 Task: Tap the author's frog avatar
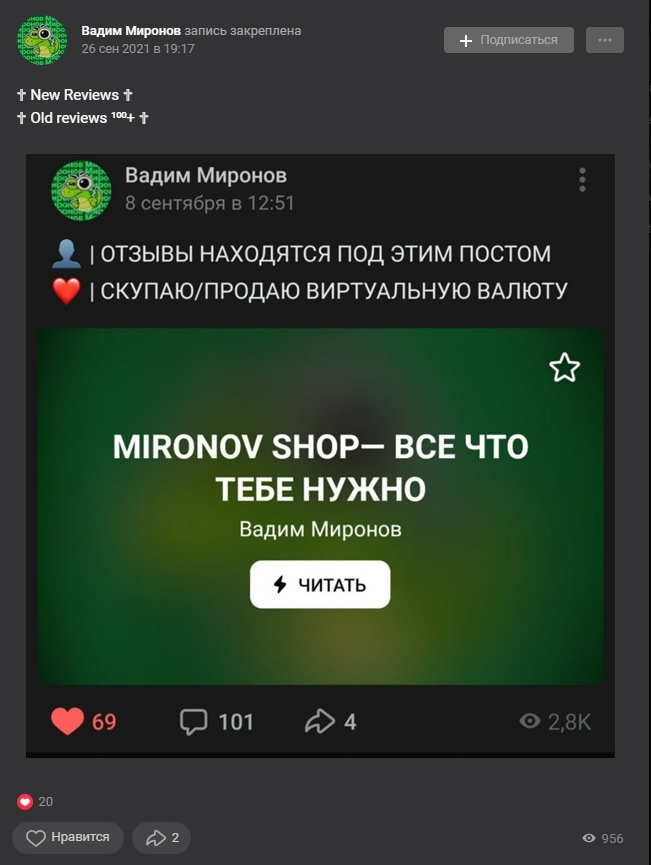(x=42, y=40)
